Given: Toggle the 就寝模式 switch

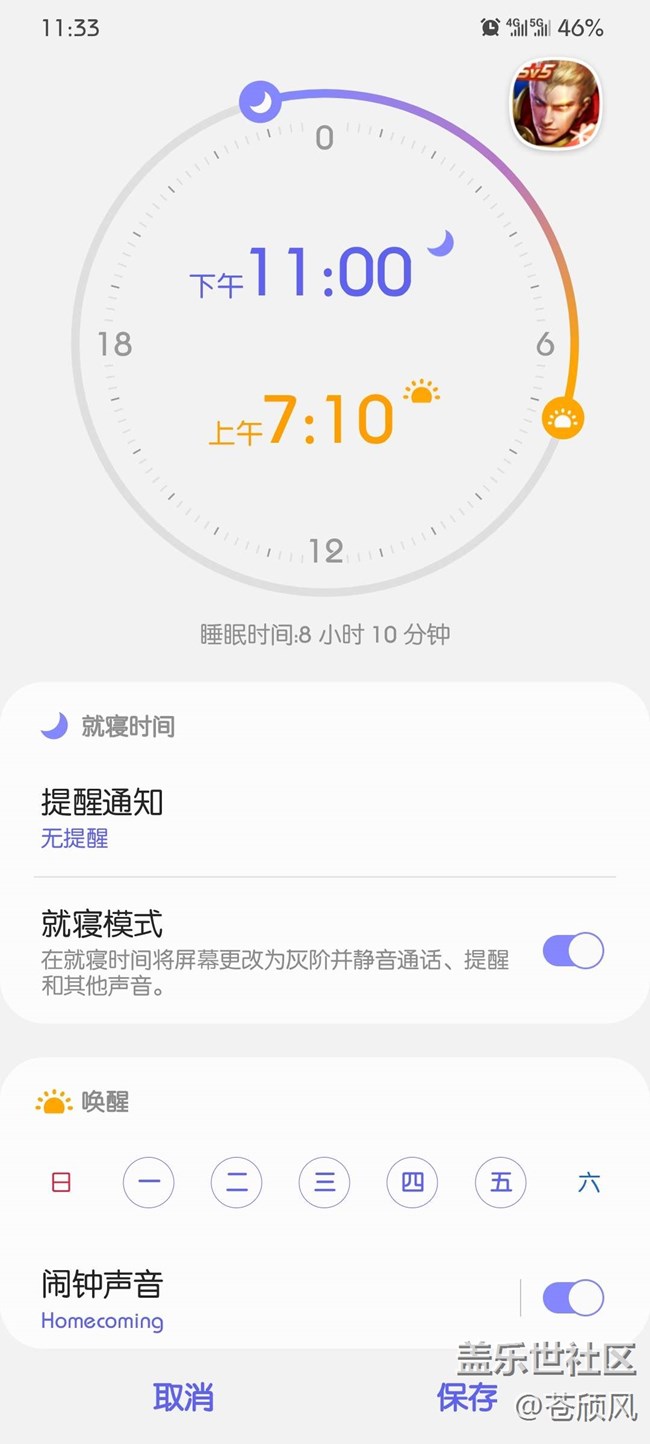Looking at the screenshot, I should coord(573,951).
